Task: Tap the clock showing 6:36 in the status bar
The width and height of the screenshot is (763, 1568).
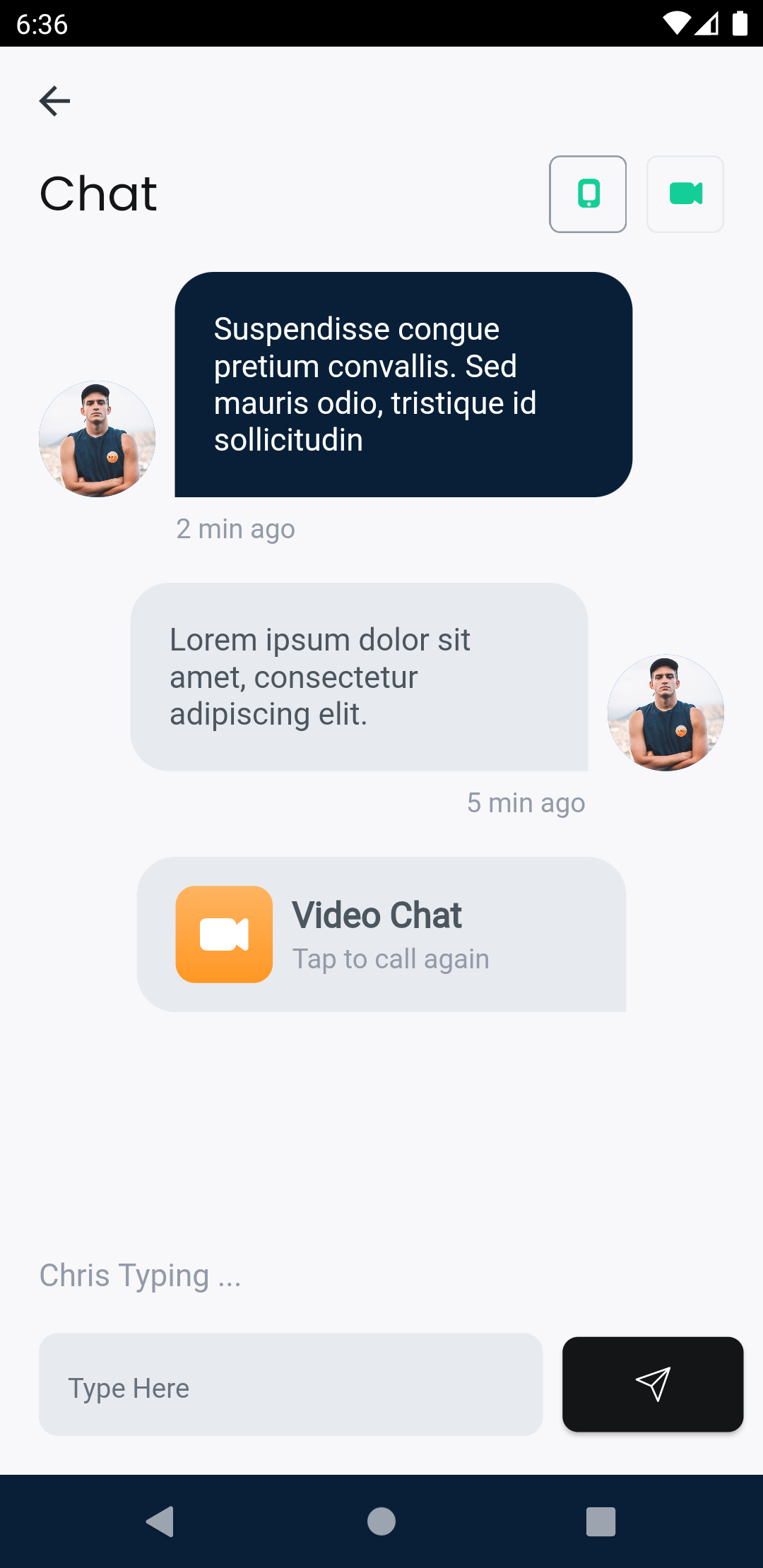Action: point(41,23)
